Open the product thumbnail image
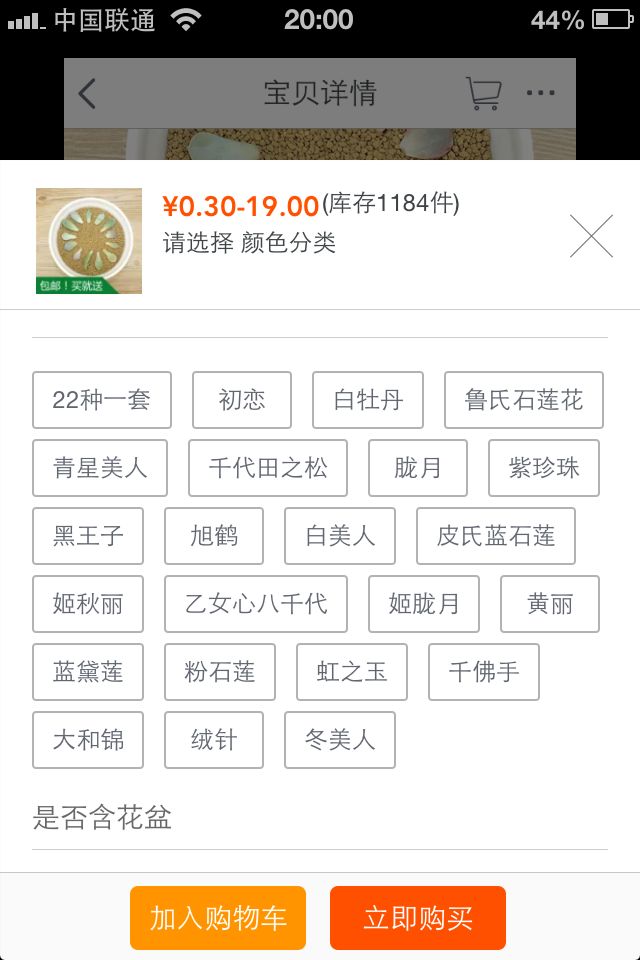The height and width of the screenshot is (960, 640). 89,241
